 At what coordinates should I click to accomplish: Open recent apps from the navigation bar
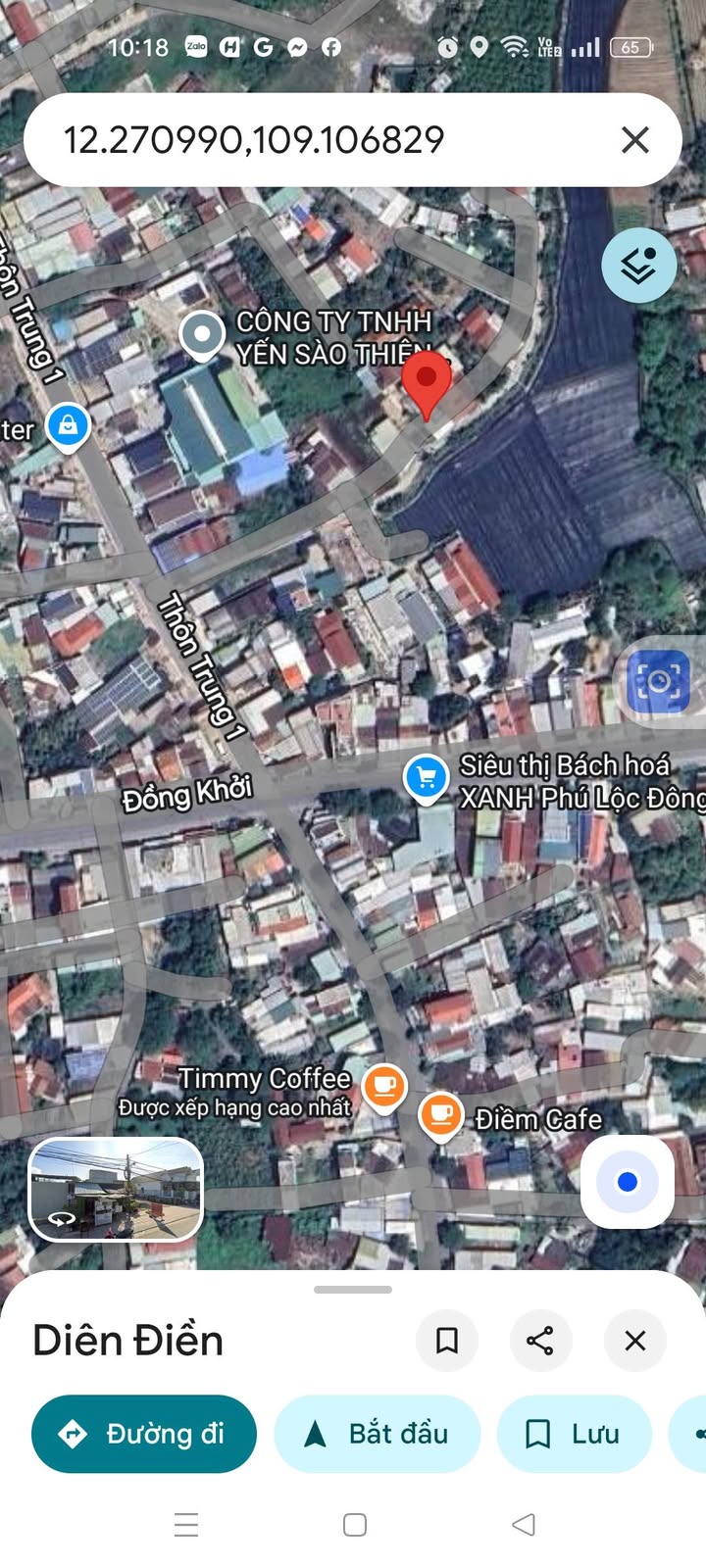186,1525
